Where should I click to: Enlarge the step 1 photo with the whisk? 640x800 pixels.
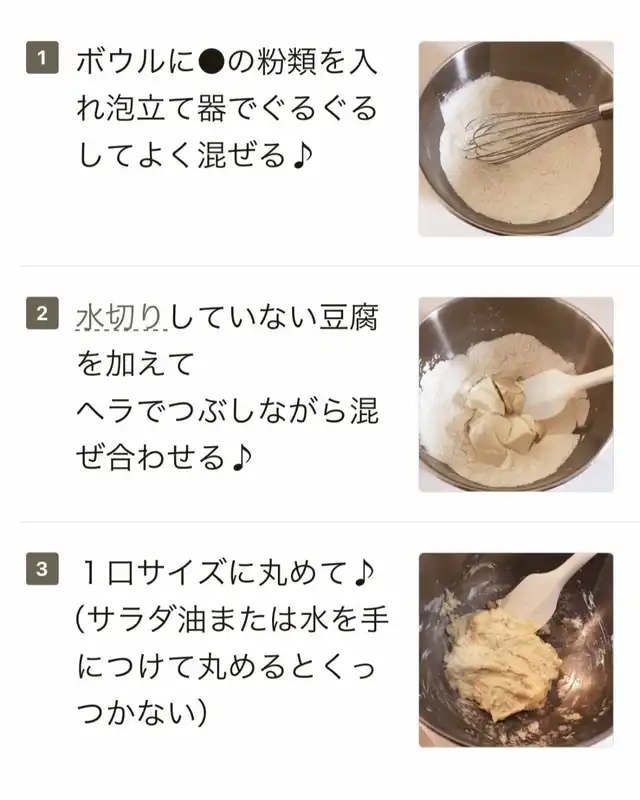coord(516,139)
